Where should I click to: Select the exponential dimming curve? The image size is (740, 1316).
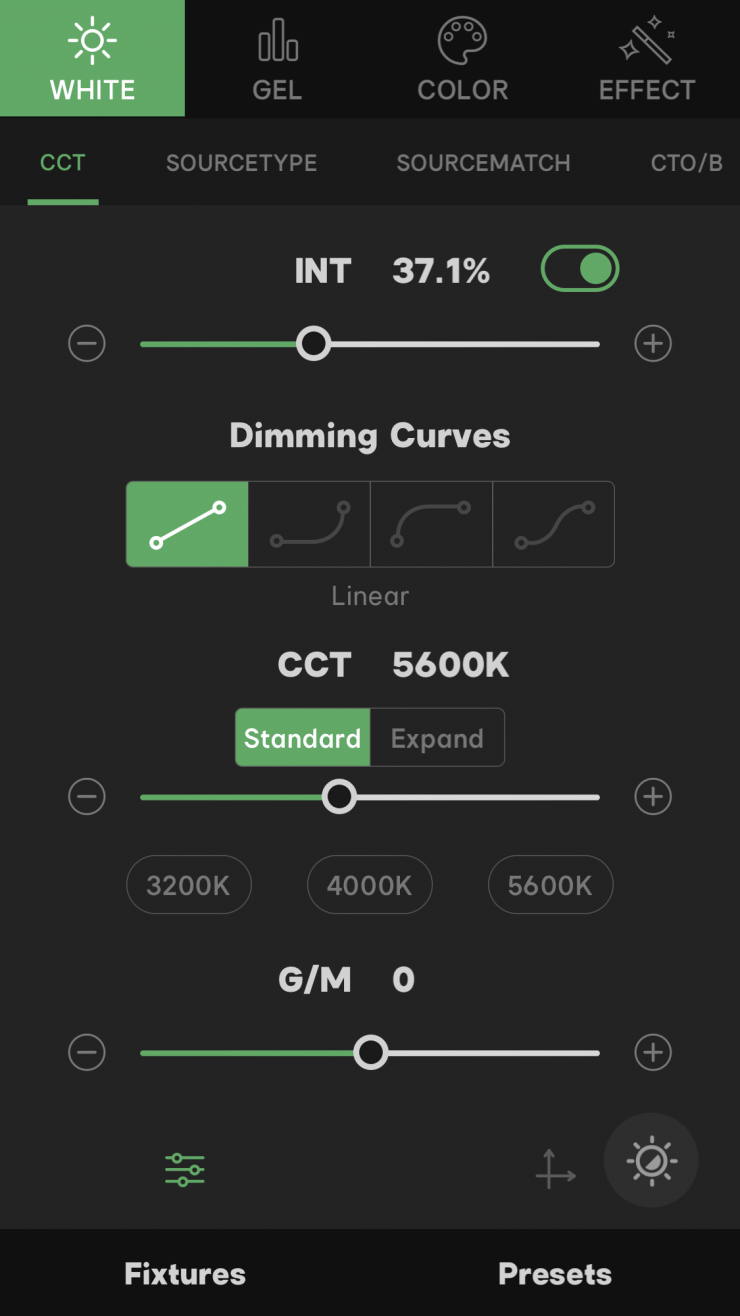[x=309, y=524]
